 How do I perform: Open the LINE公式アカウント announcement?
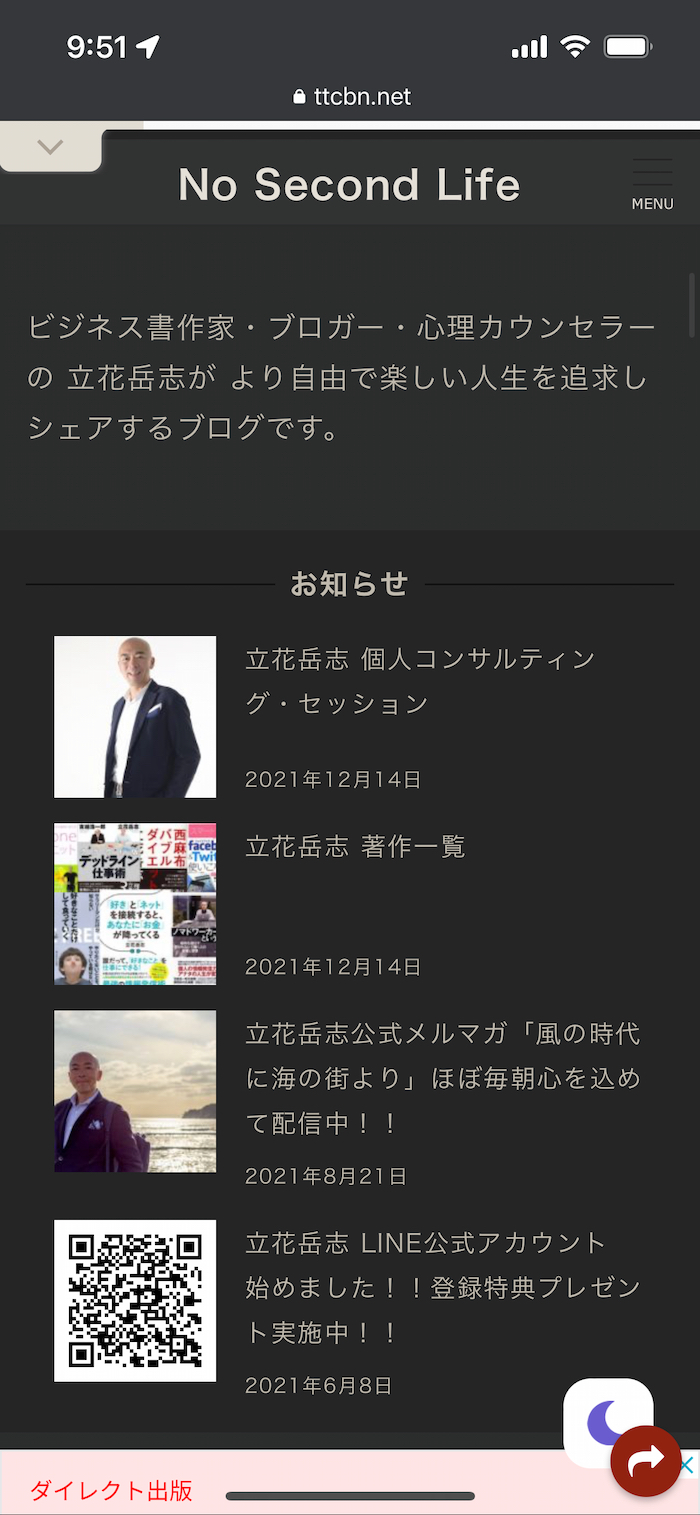pyautogui.click(x=442, y=1287)
